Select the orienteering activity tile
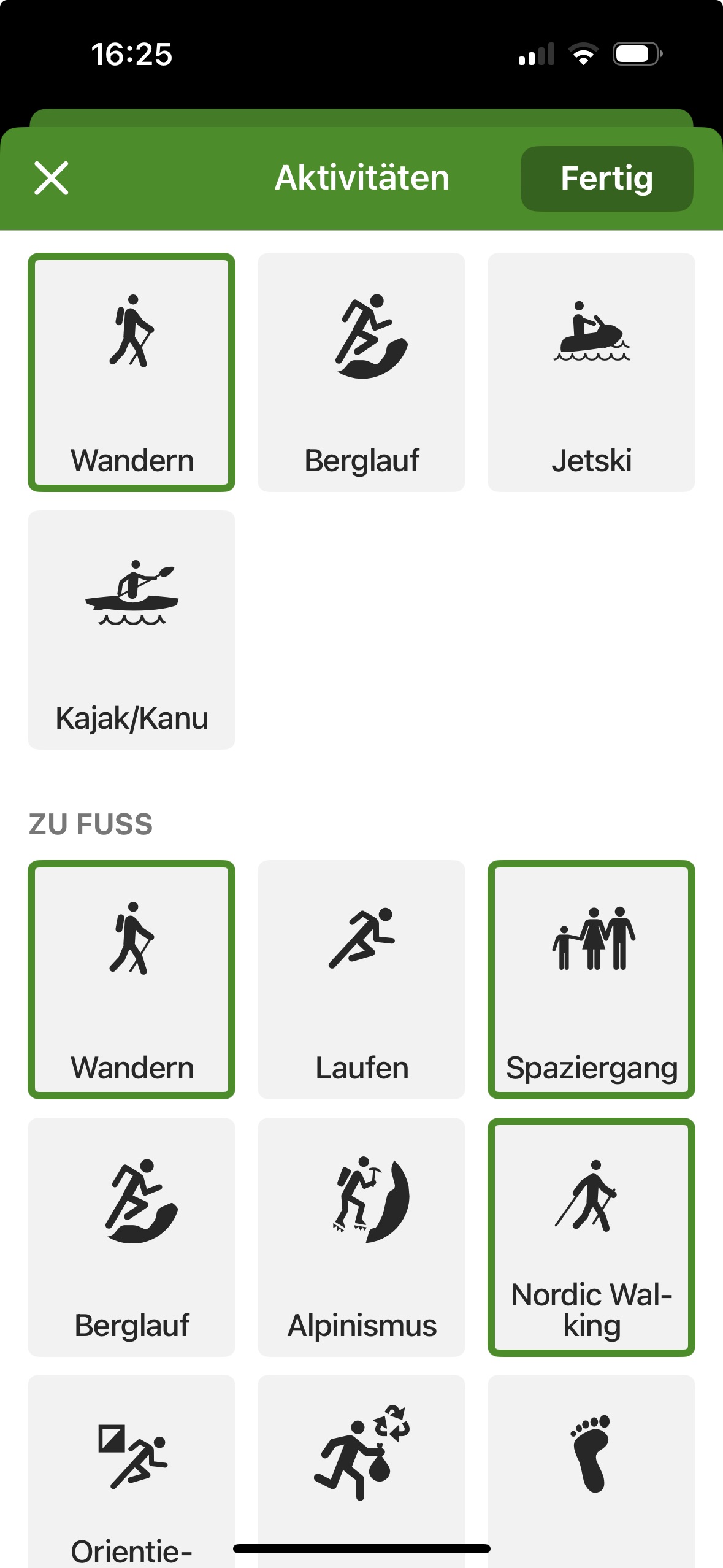Viewport: 723px width, 1568px height. [131, 1472]
